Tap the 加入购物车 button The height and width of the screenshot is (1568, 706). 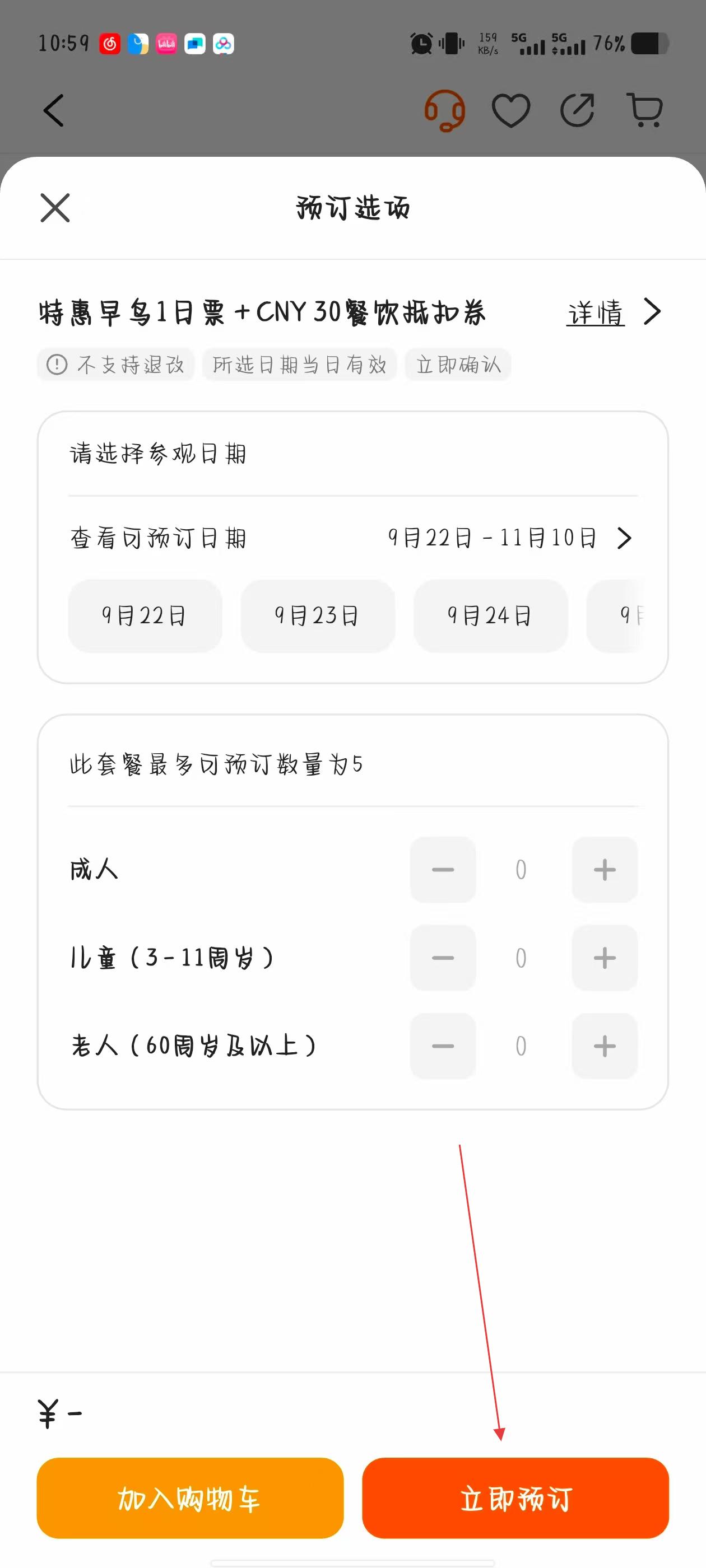pyautogui.click(x=190, y=1498)
